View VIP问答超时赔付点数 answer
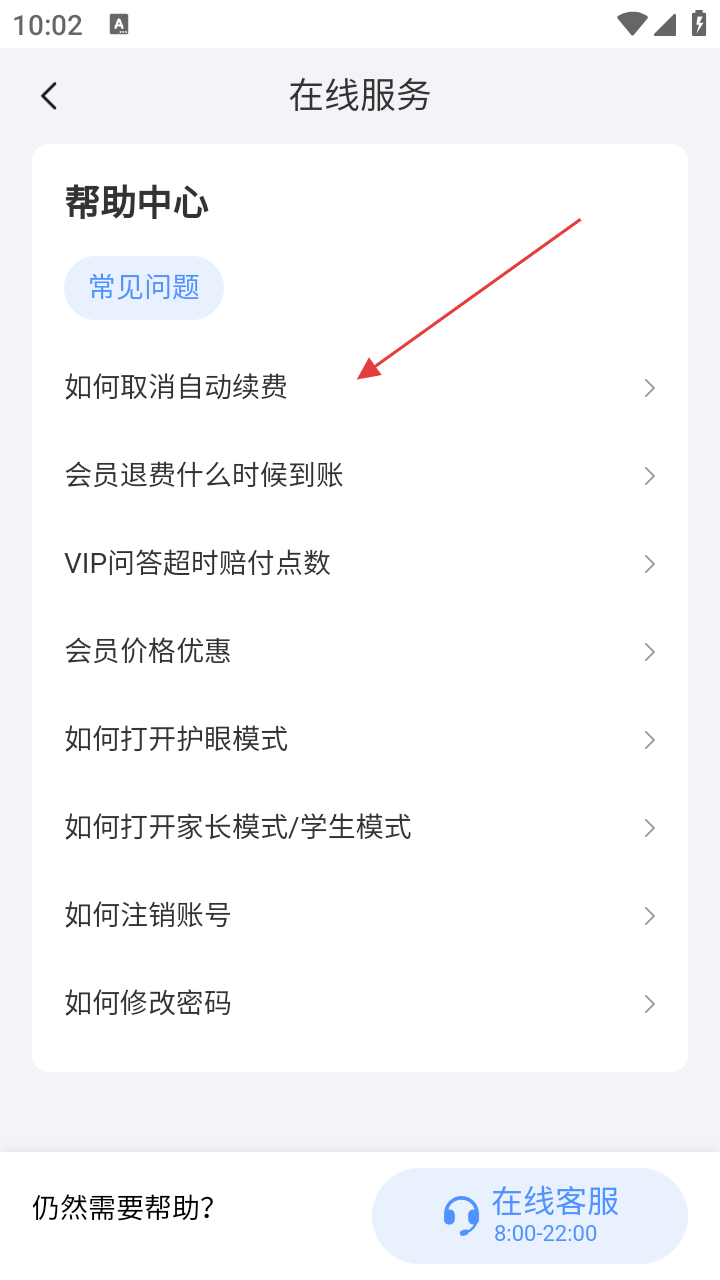Screen dimensions: 720x1280 point(360,564)
